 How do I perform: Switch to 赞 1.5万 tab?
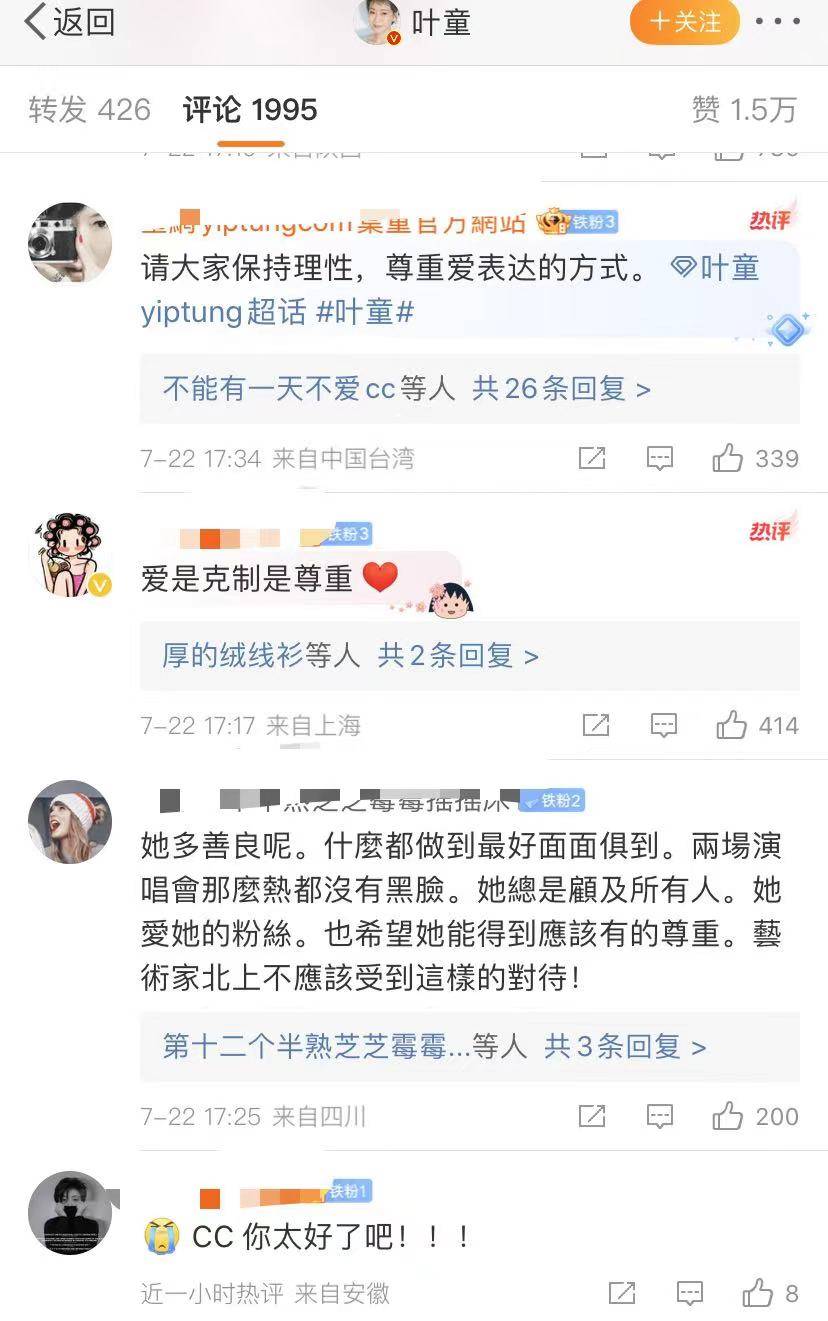pos(744,109)
